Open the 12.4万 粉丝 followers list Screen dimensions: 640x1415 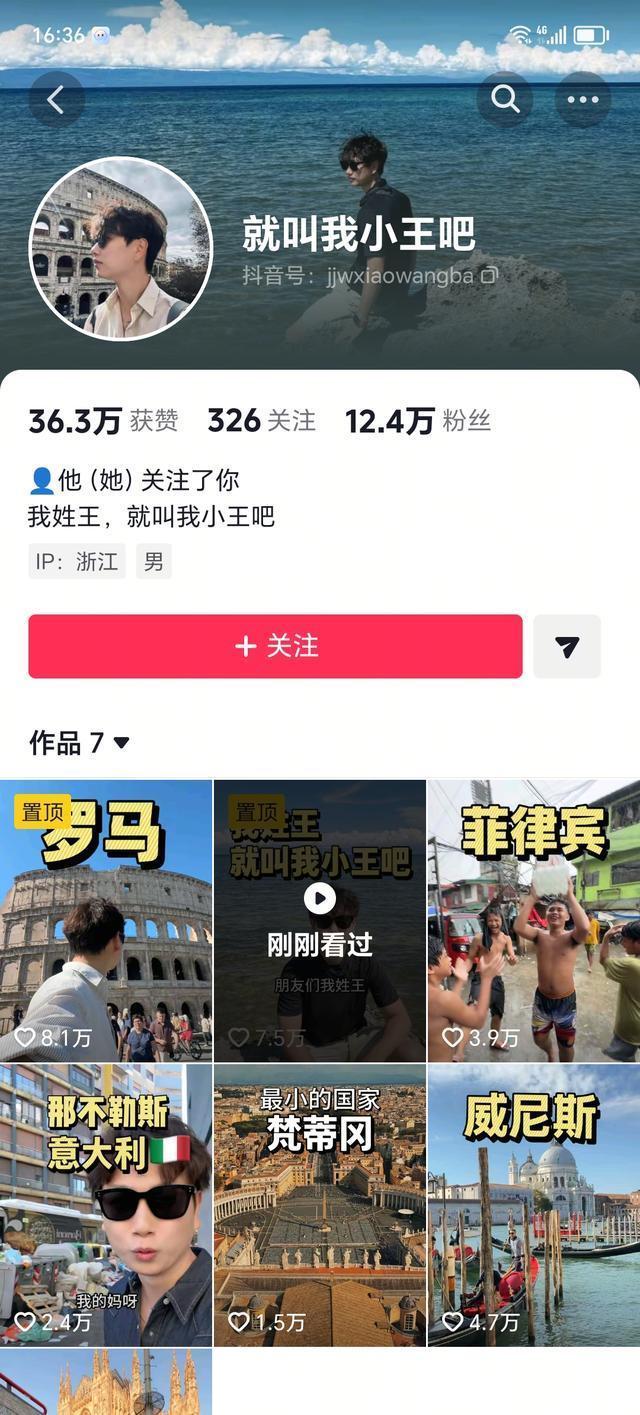(418, 421)
